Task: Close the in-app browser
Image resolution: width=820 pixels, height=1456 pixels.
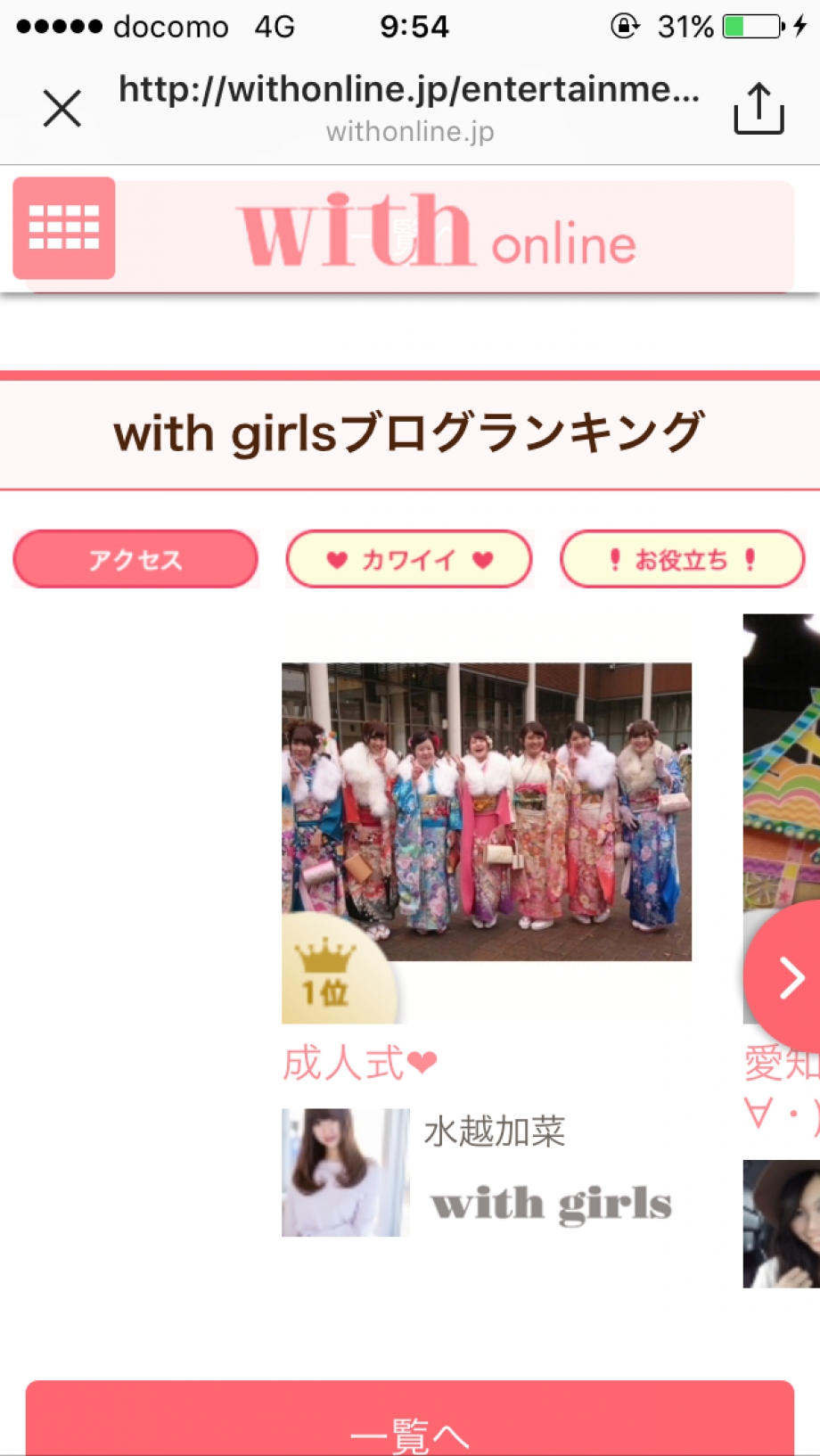Action: pos(61,109)
